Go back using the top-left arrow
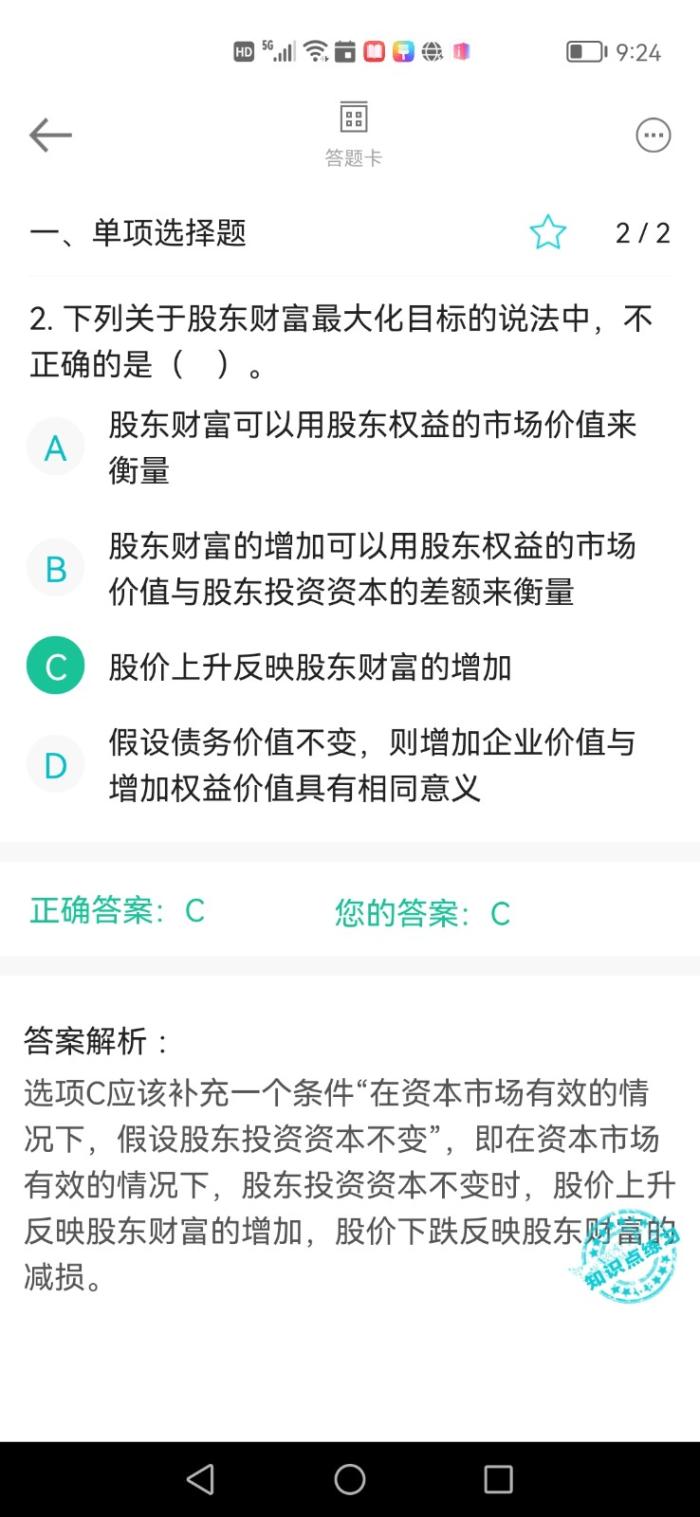This screenshot has height=1517, width=700. coord(50,135)
